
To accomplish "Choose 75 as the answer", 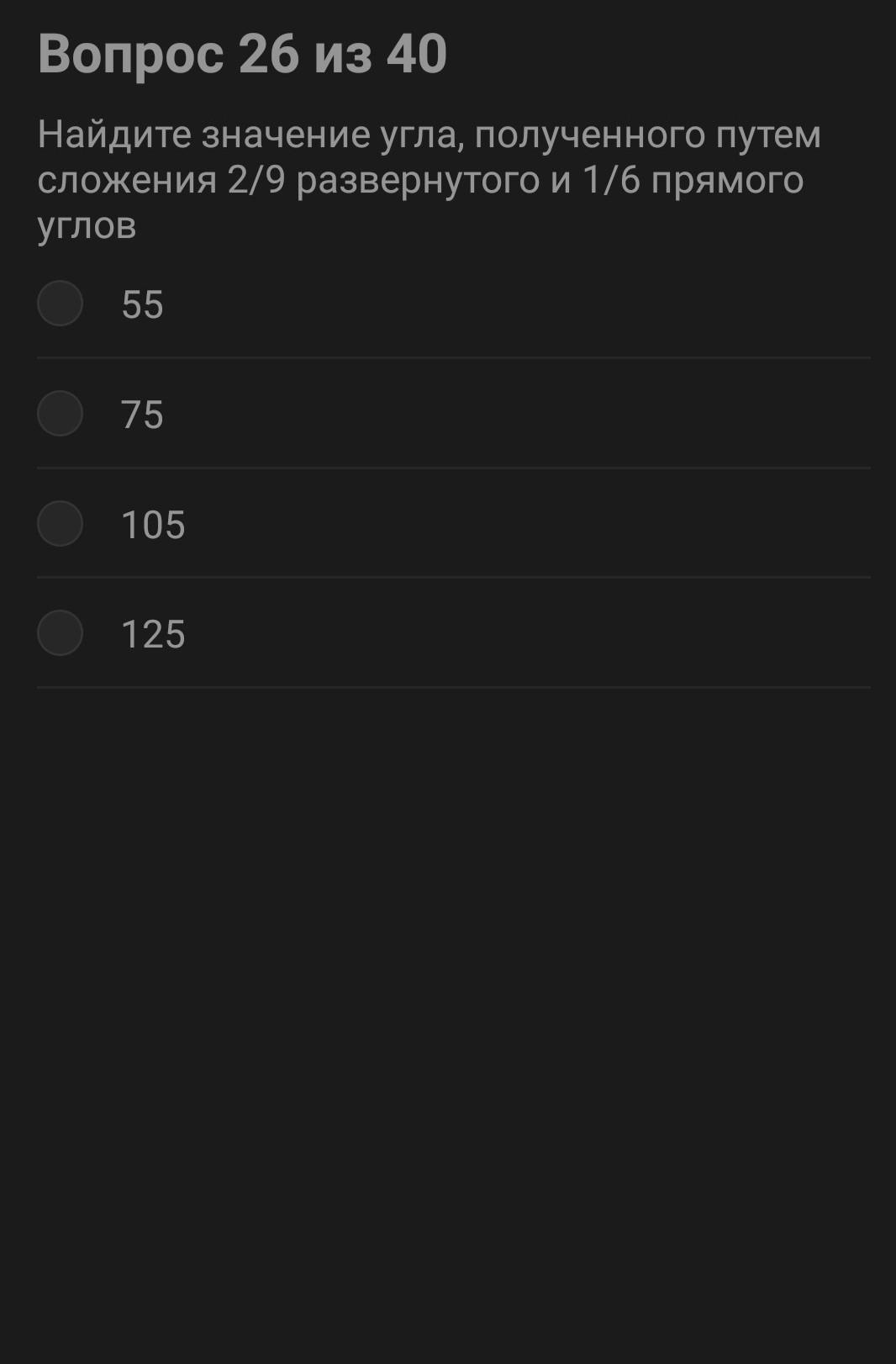I will point(61,414).
